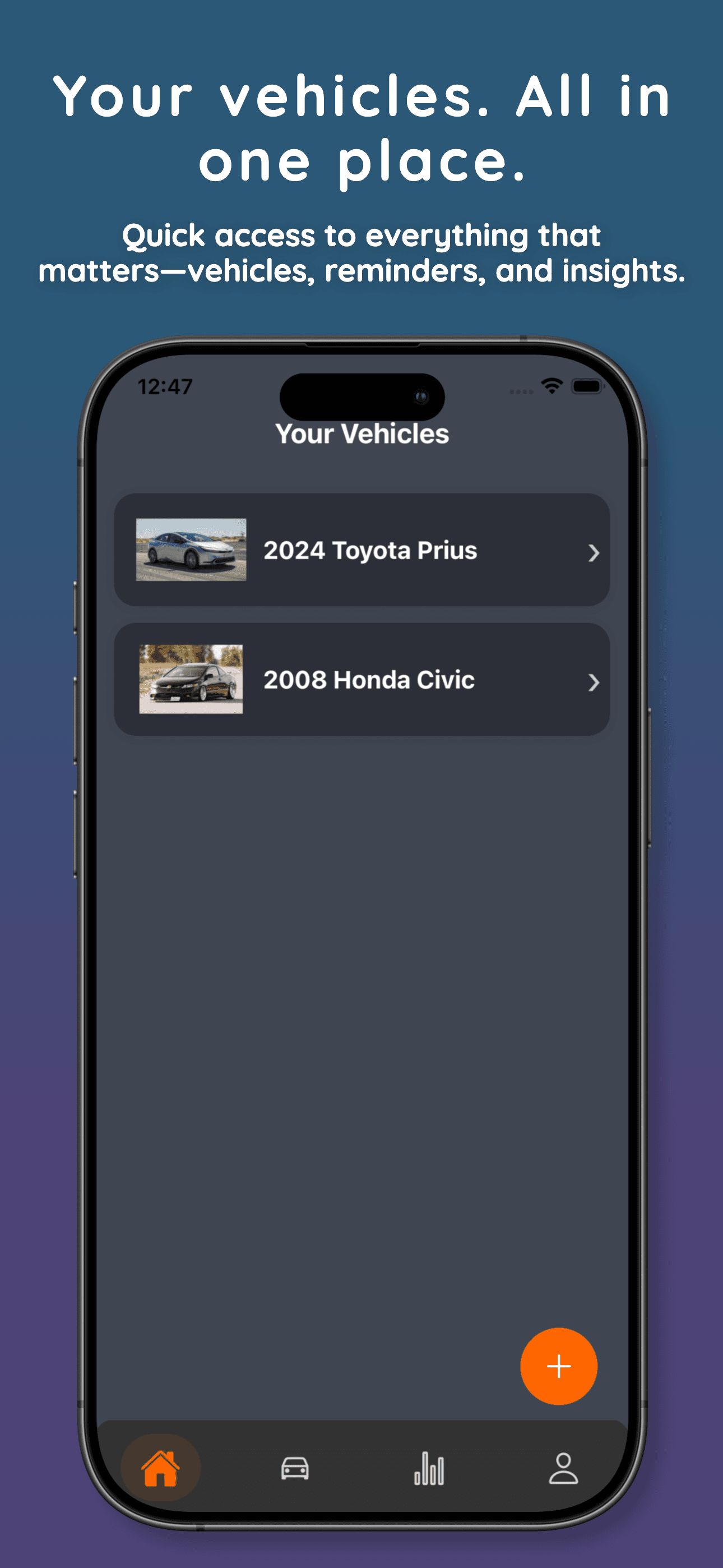Open the Toyota Prius chevron arrow
This screenshot has width=723, height=1568.
[x=594, y=553]
